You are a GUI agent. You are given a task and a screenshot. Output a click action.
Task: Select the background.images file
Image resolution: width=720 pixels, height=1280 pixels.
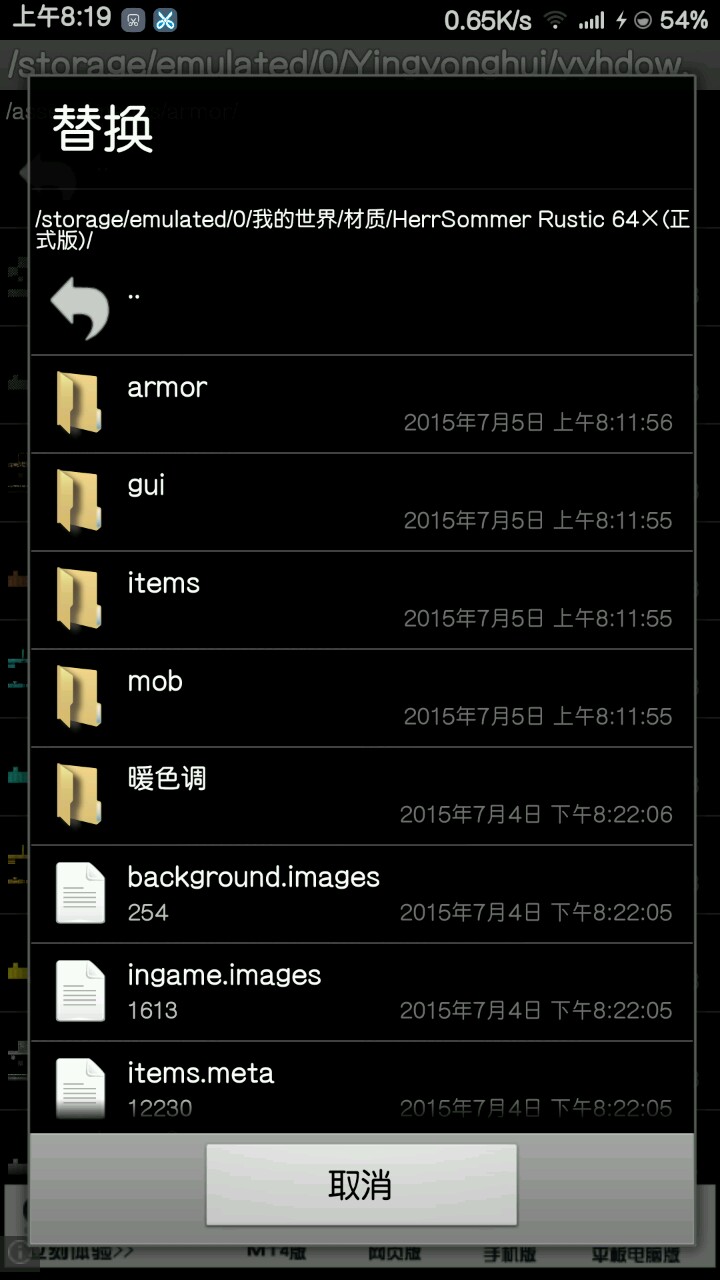click(360, 894)
